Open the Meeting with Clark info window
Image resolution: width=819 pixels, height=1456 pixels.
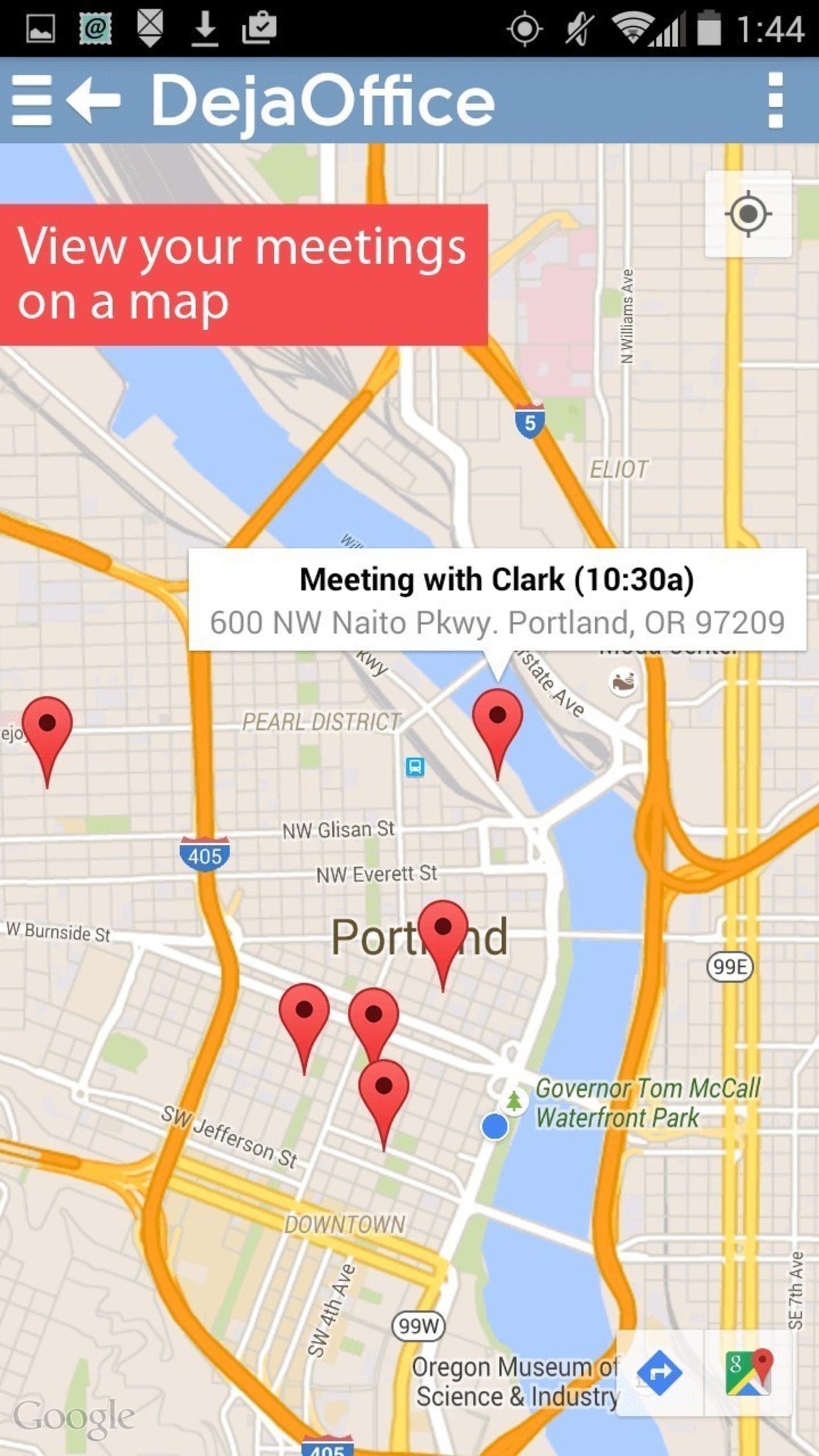tap(497, 600)
